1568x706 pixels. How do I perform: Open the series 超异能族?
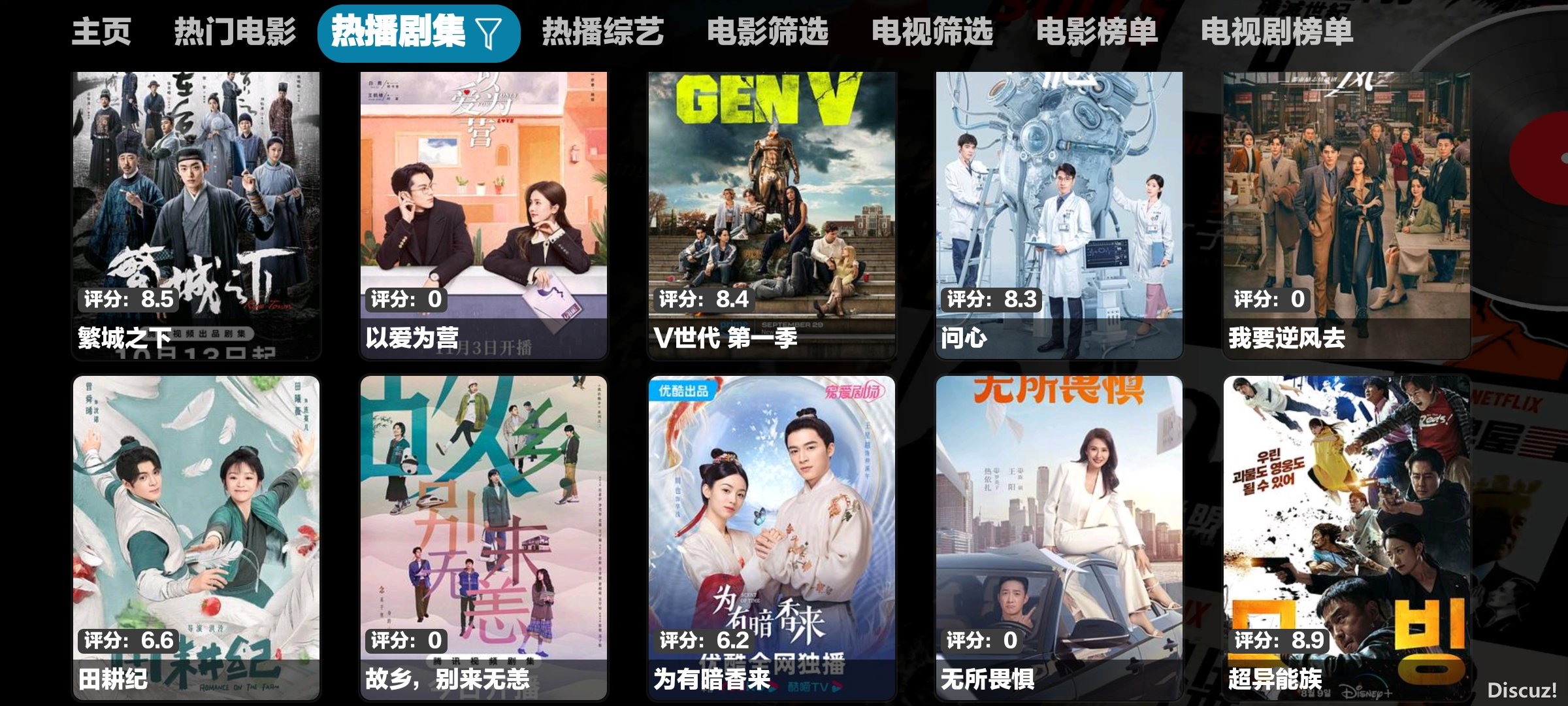(x=1347, y=537)
